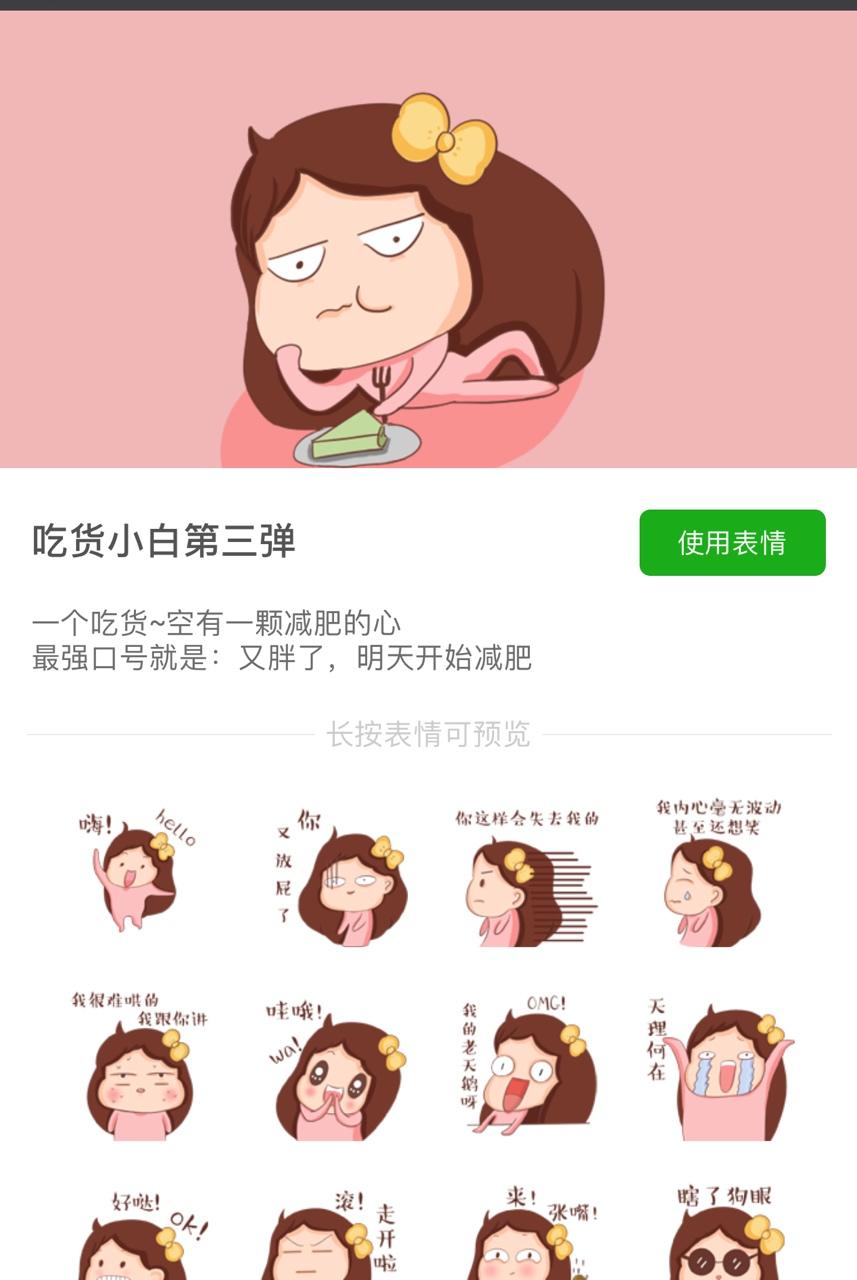Tap the 来! 张嘴! sticker
The height and width of the screenshot is (1280, 857).
(x=526, y=1235)
